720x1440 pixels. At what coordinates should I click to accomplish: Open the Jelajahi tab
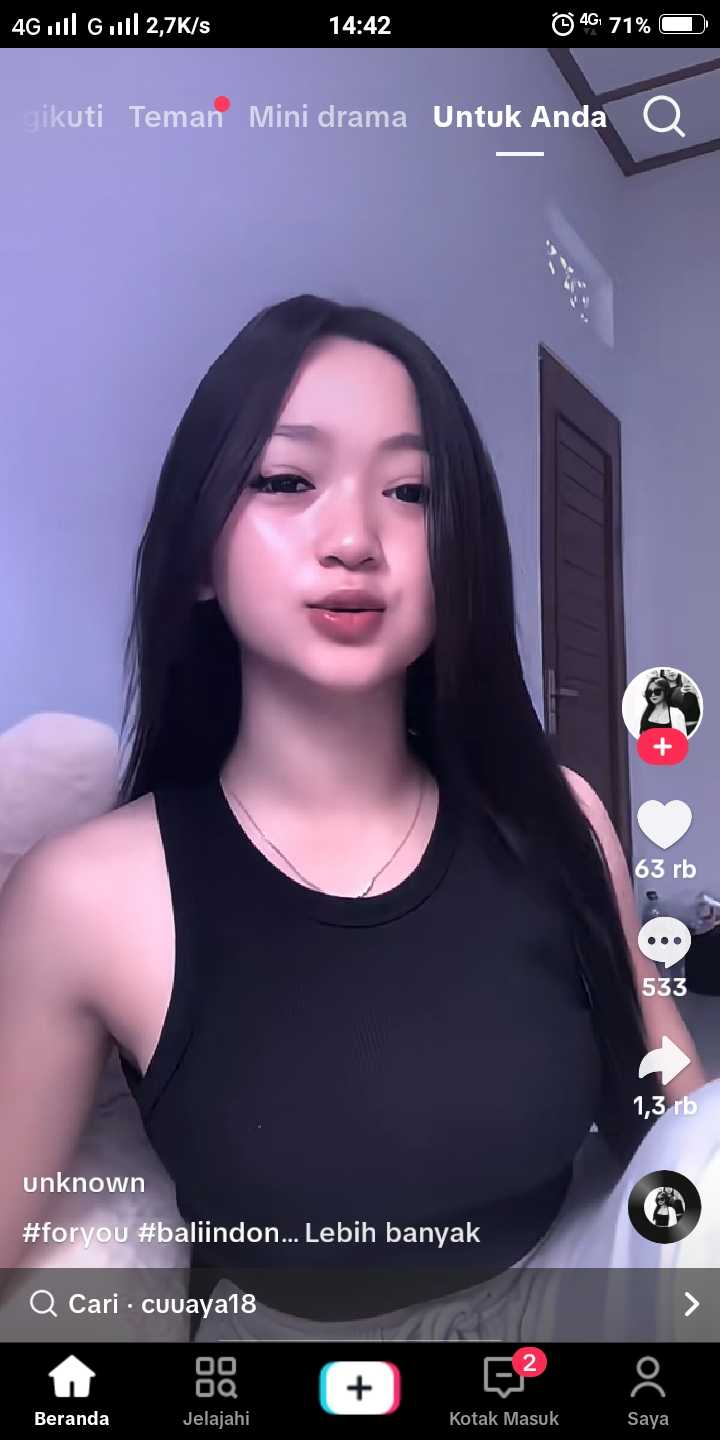point(216,1390)
